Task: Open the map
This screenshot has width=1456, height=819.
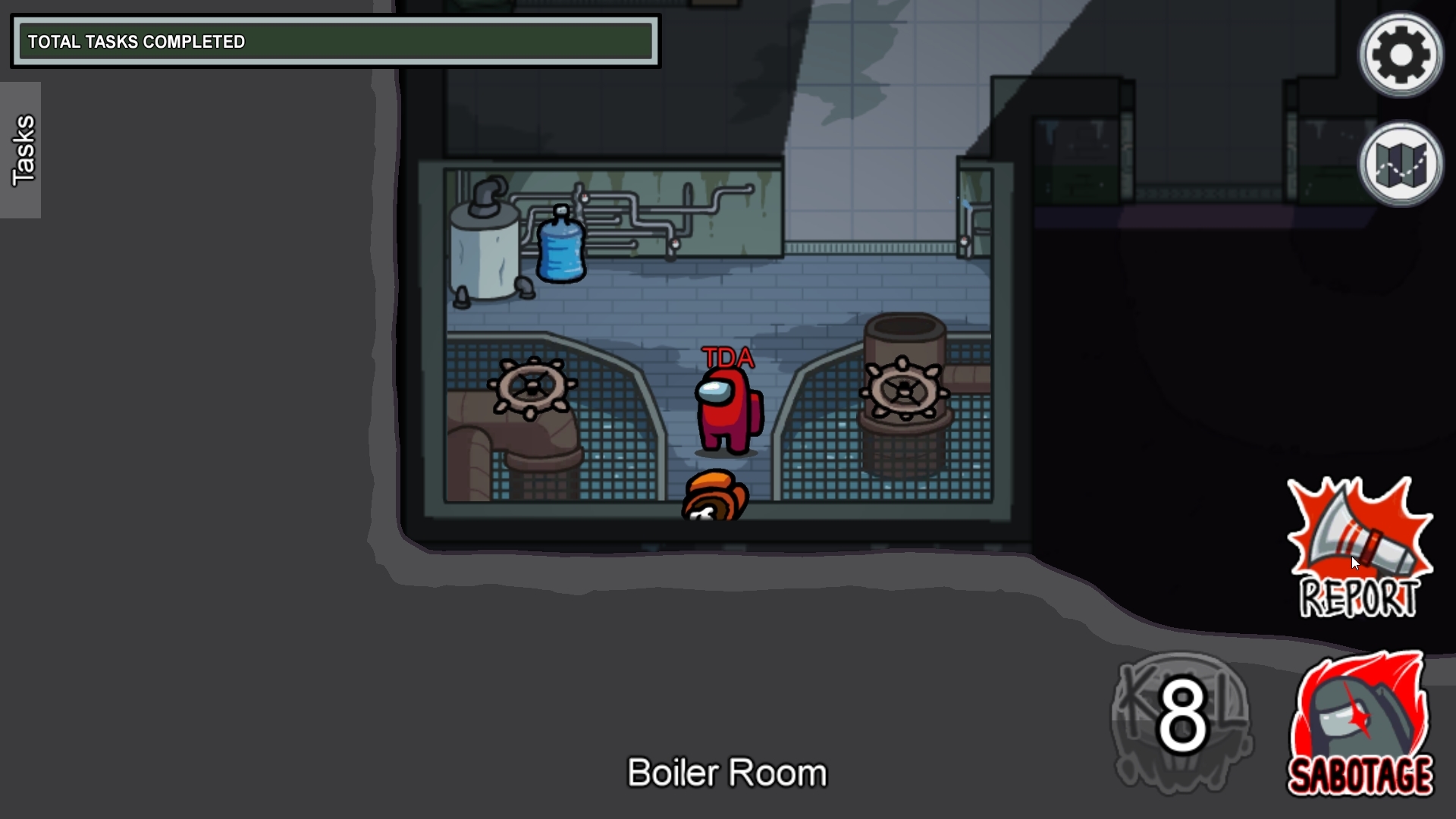Action: pyautogui.click(x=1401, y=164)
